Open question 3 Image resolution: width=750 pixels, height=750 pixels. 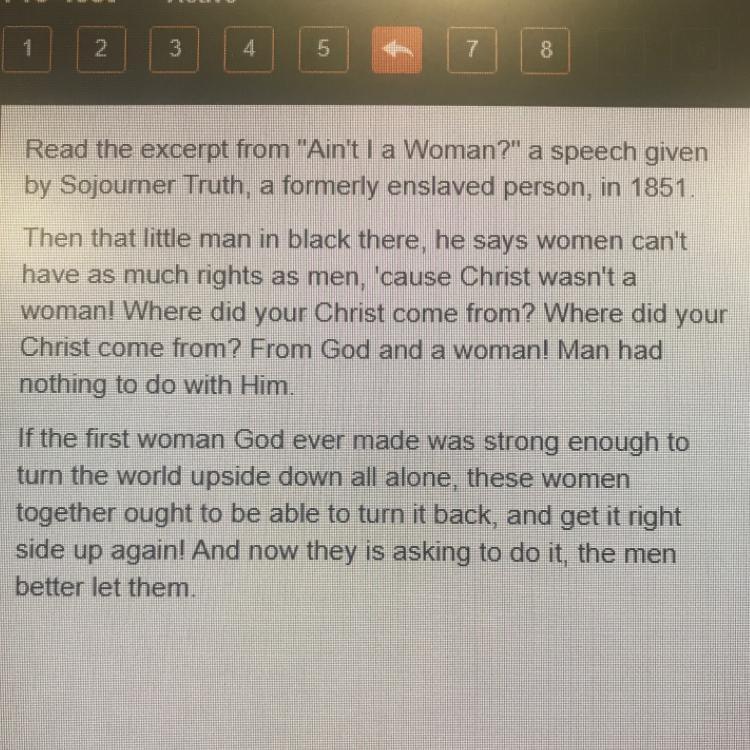coord(174,49)
